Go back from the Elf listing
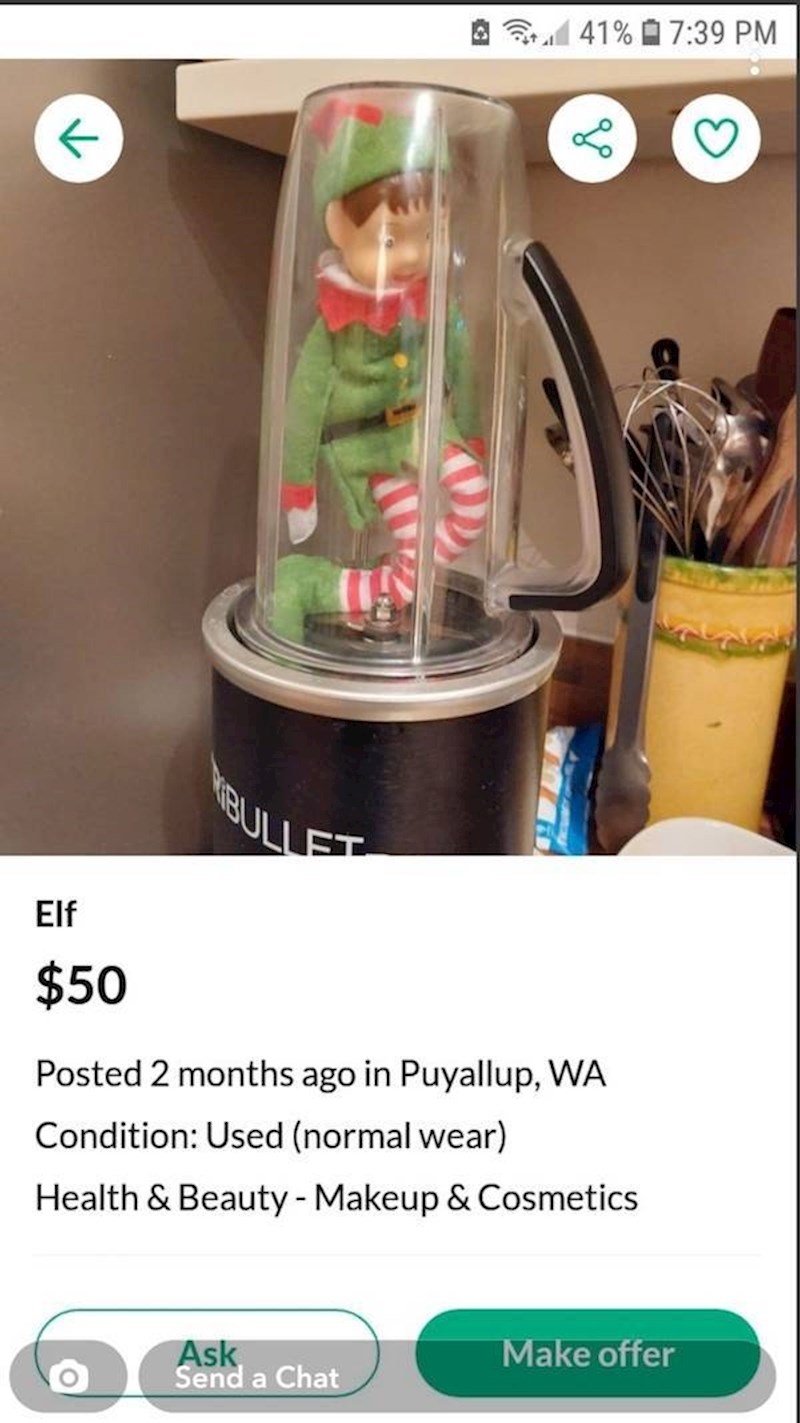800x1423 pixels. 78,139
